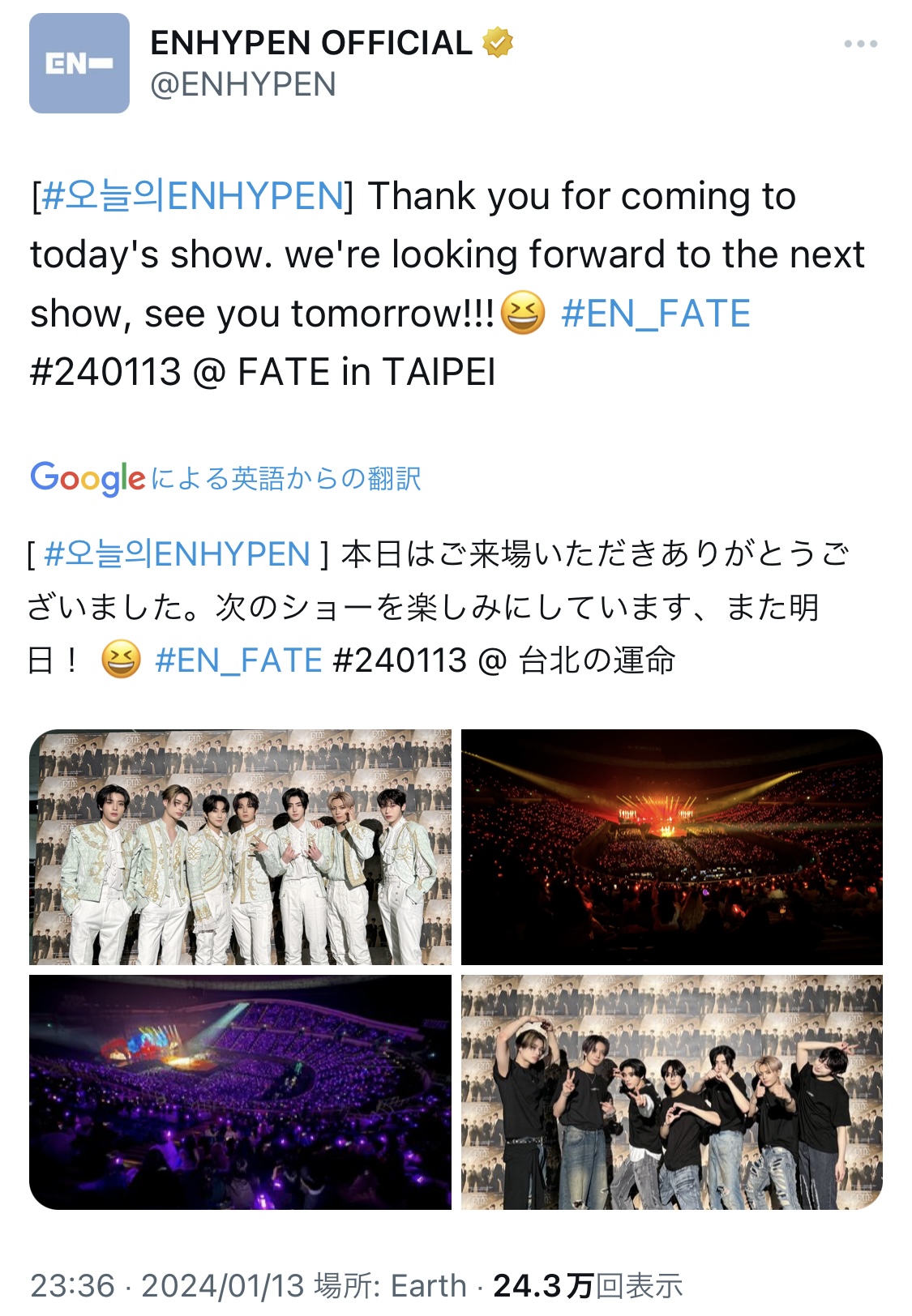This screenshot has height=1316, width=912.
Task: Open the 24.3万 view count details
Action: coord(588,1285)
